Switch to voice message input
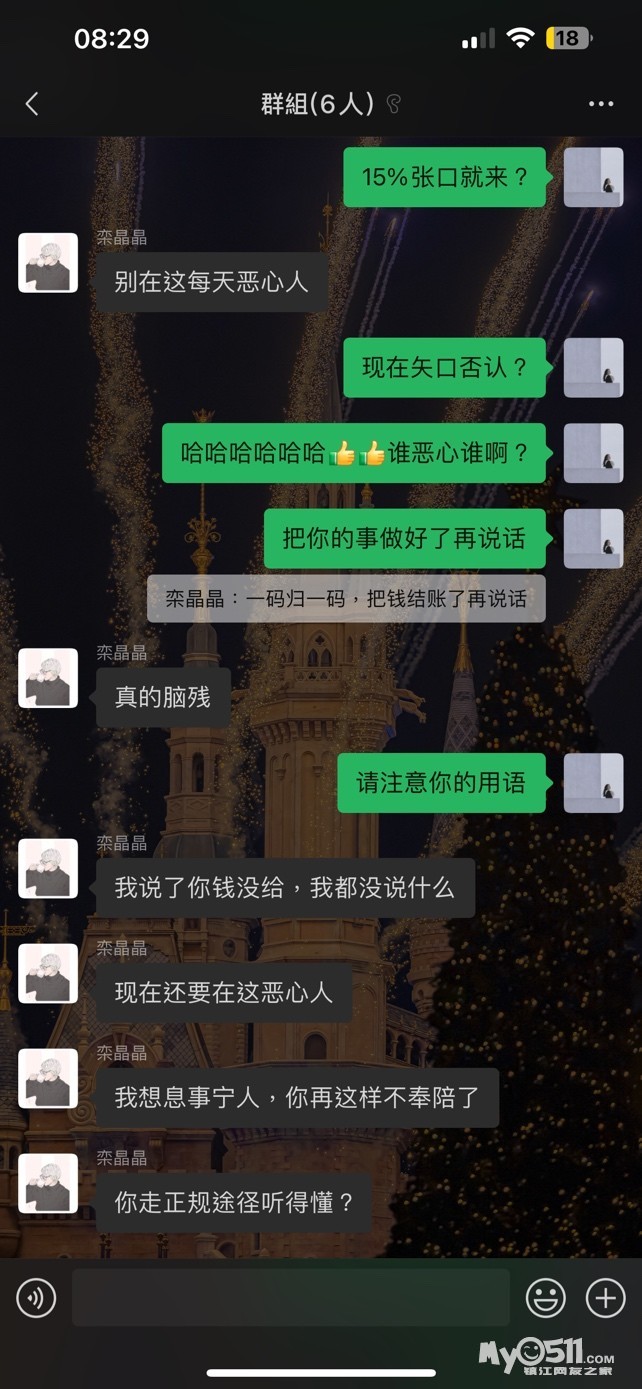Image resolution: width=642 pixels, height=1389 pixels. point(36,1298)
